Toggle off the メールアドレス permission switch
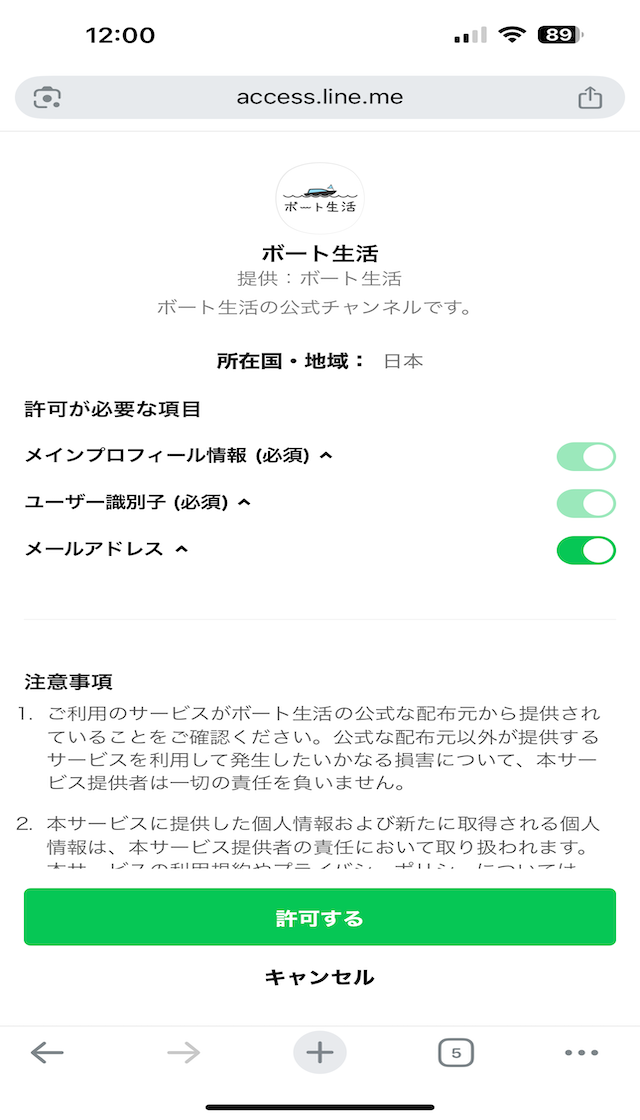The height and width of the screenshot is (1120, 640). click(x=586, y=550)
